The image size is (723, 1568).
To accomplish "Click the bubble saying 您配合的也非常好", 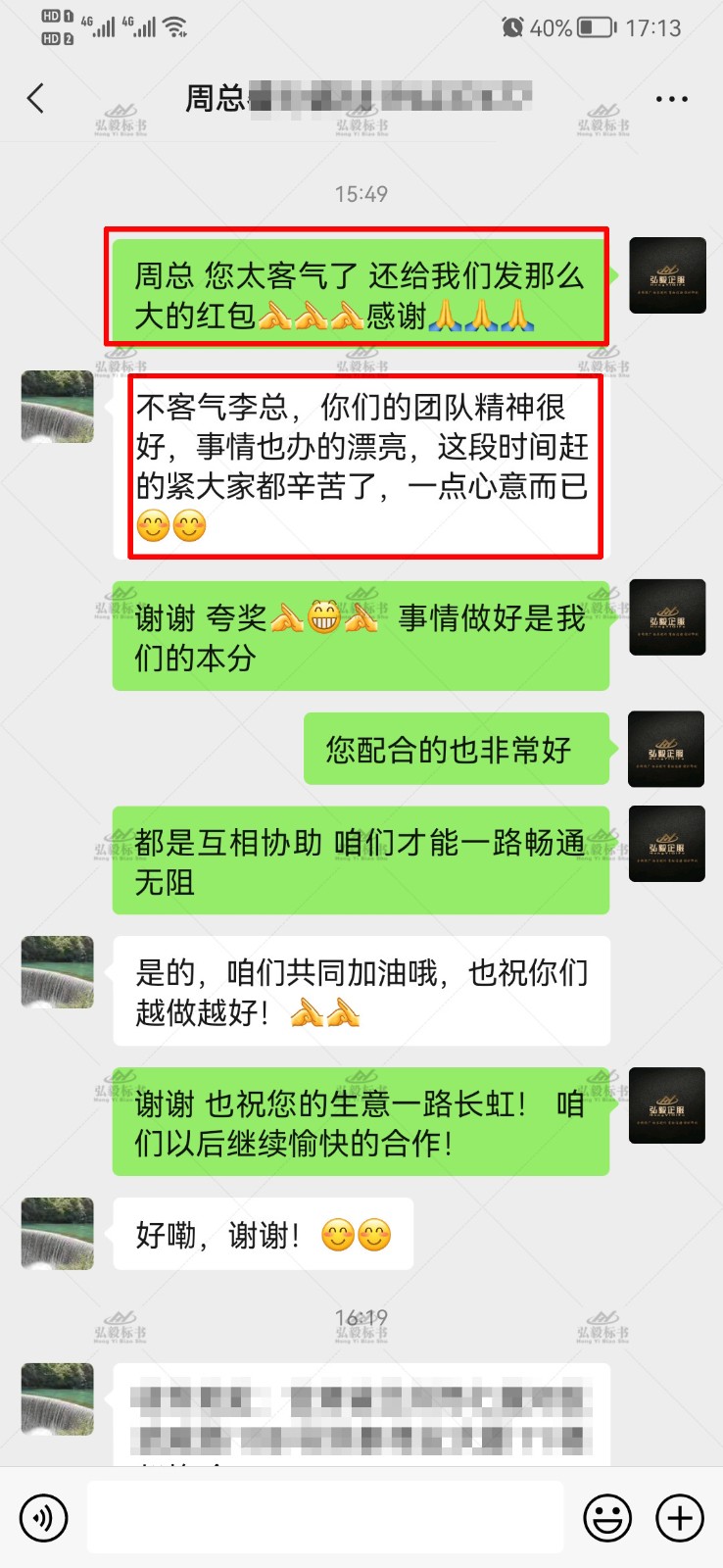I will (x=456, y=748).
